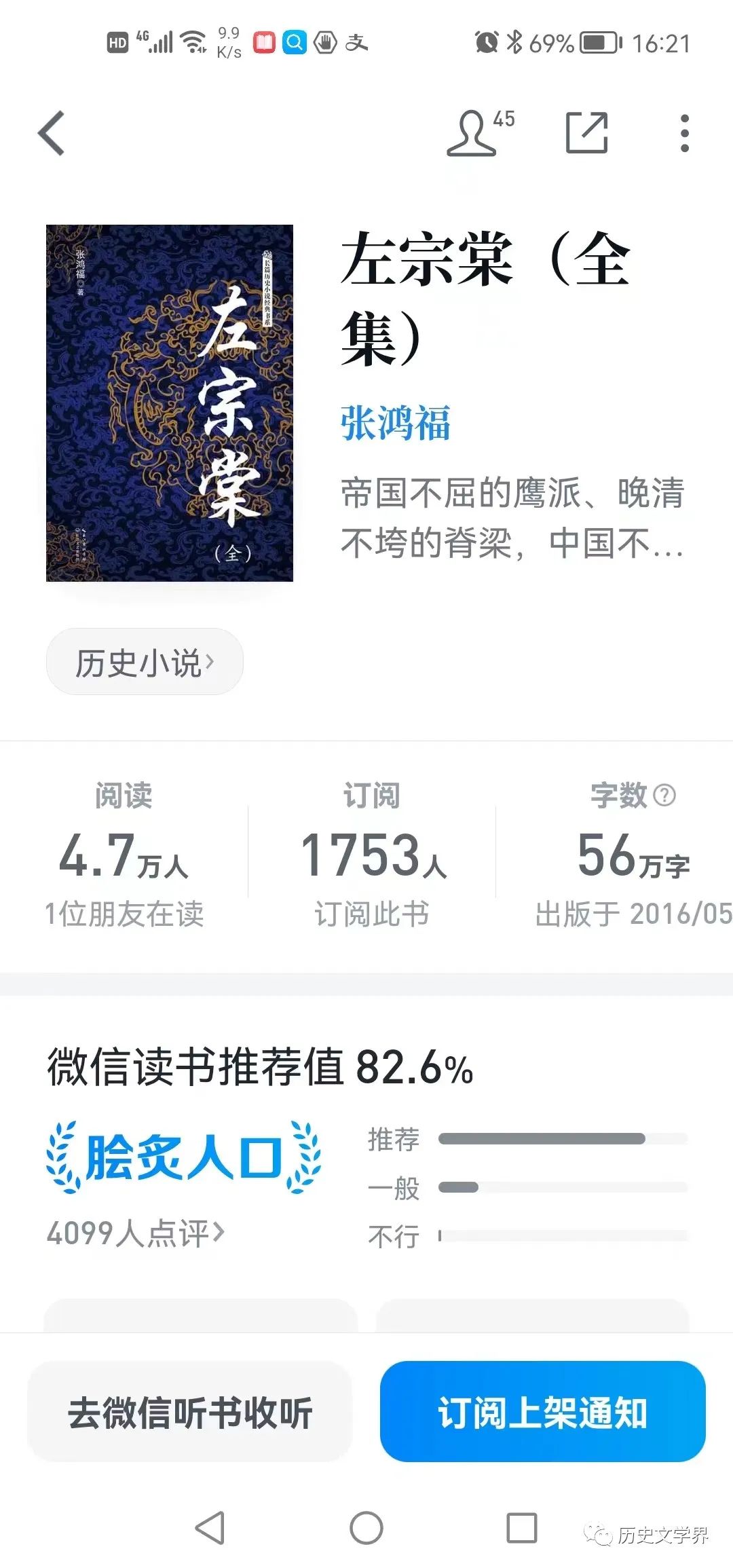Expand the truncated book description
Image resolution: width=733 pixels, height=1568 pixels.
coord(512,518)
